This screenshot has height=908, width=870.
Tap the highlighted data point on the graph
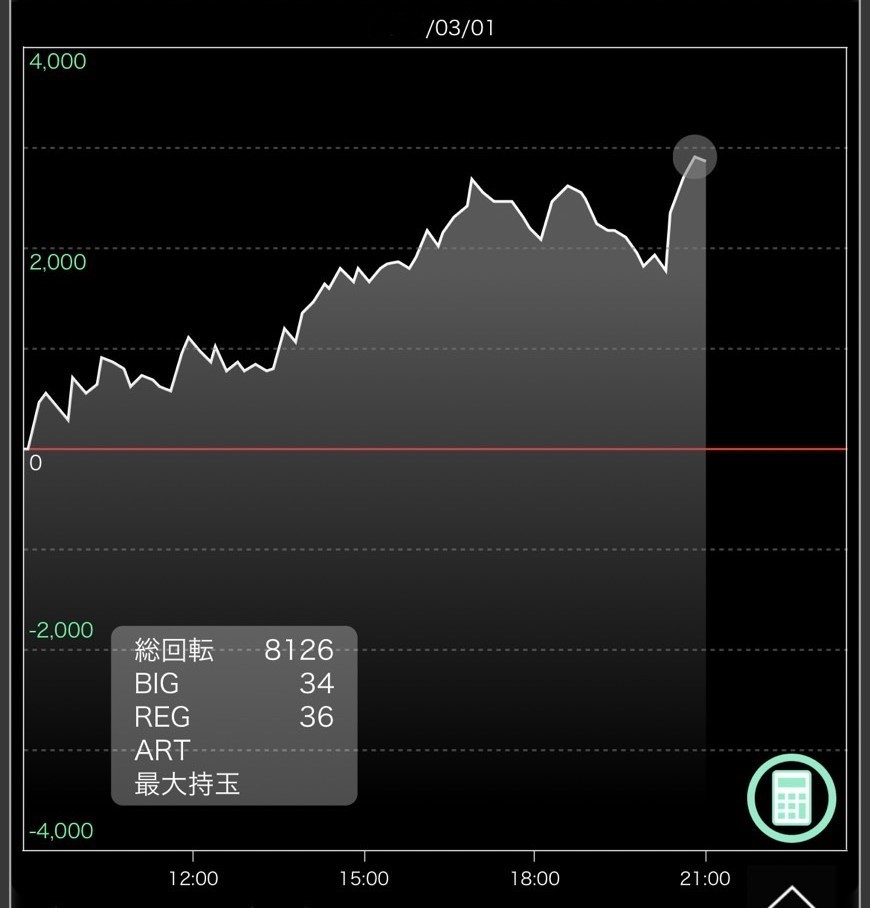(695, 157)
